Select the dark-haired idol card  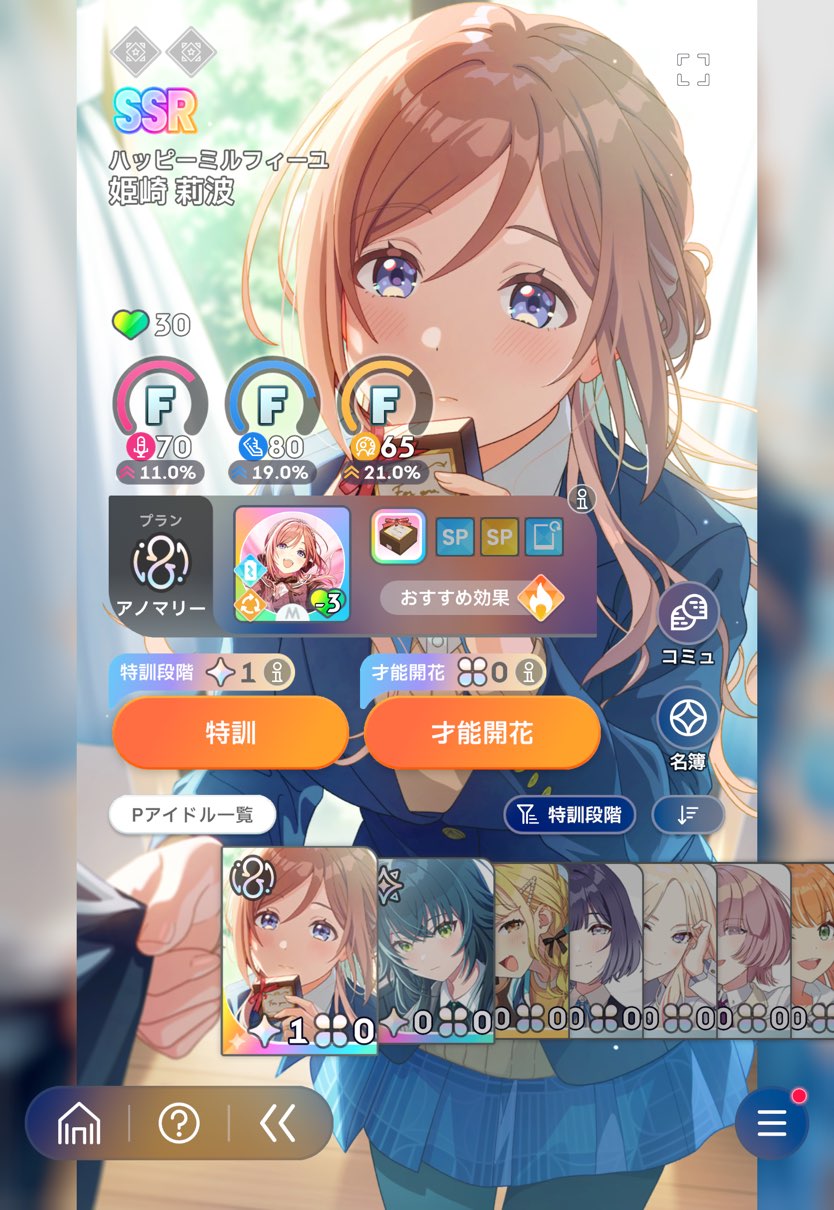(435, 950)
